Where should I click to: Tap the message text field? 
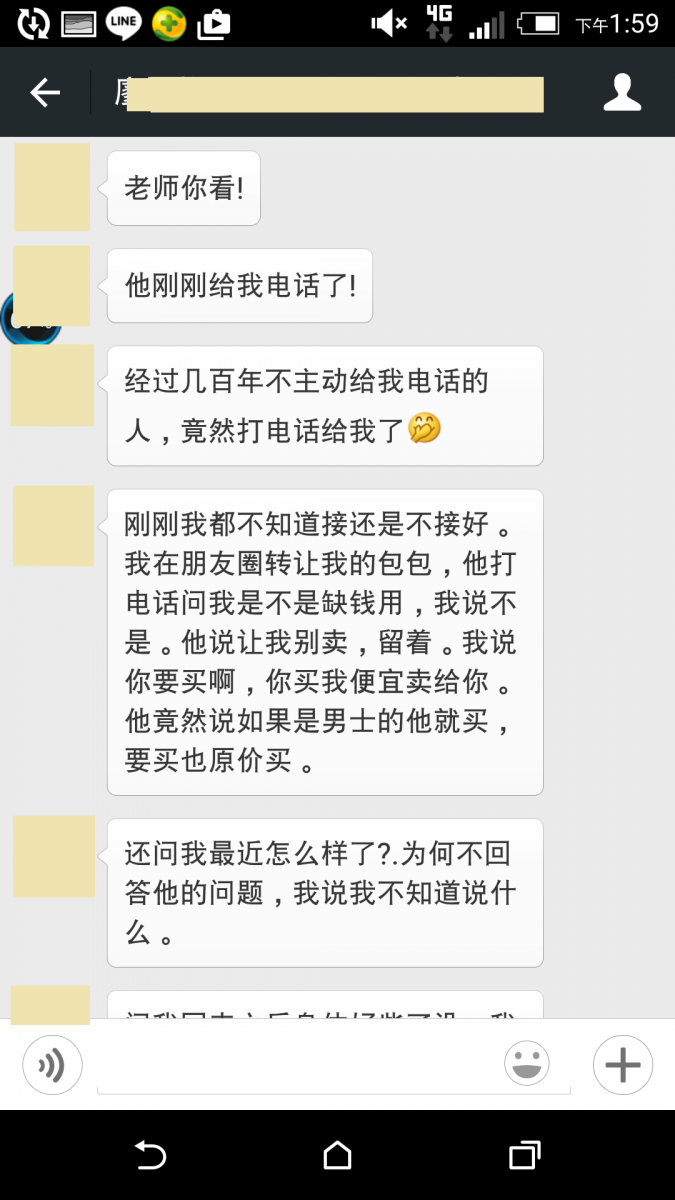295,1068
